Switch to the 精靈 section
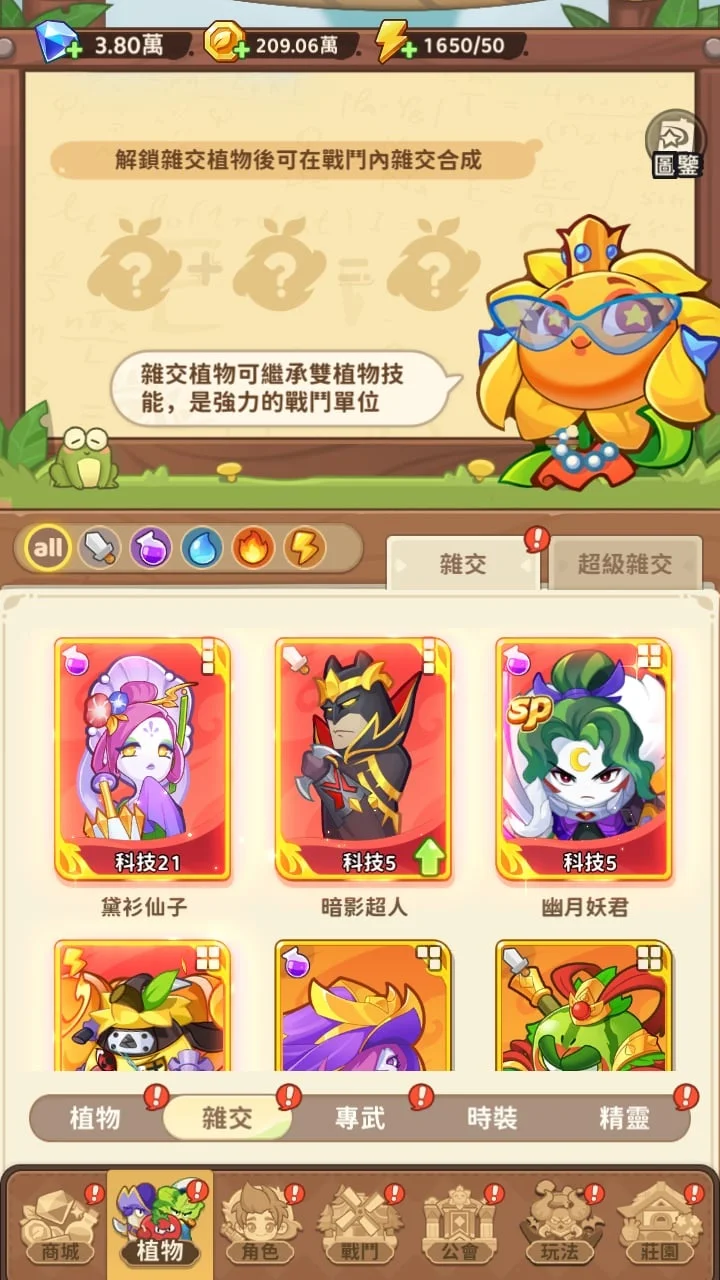The height and width of the screenshot is (1280, 720). [x=624, y=1118]
